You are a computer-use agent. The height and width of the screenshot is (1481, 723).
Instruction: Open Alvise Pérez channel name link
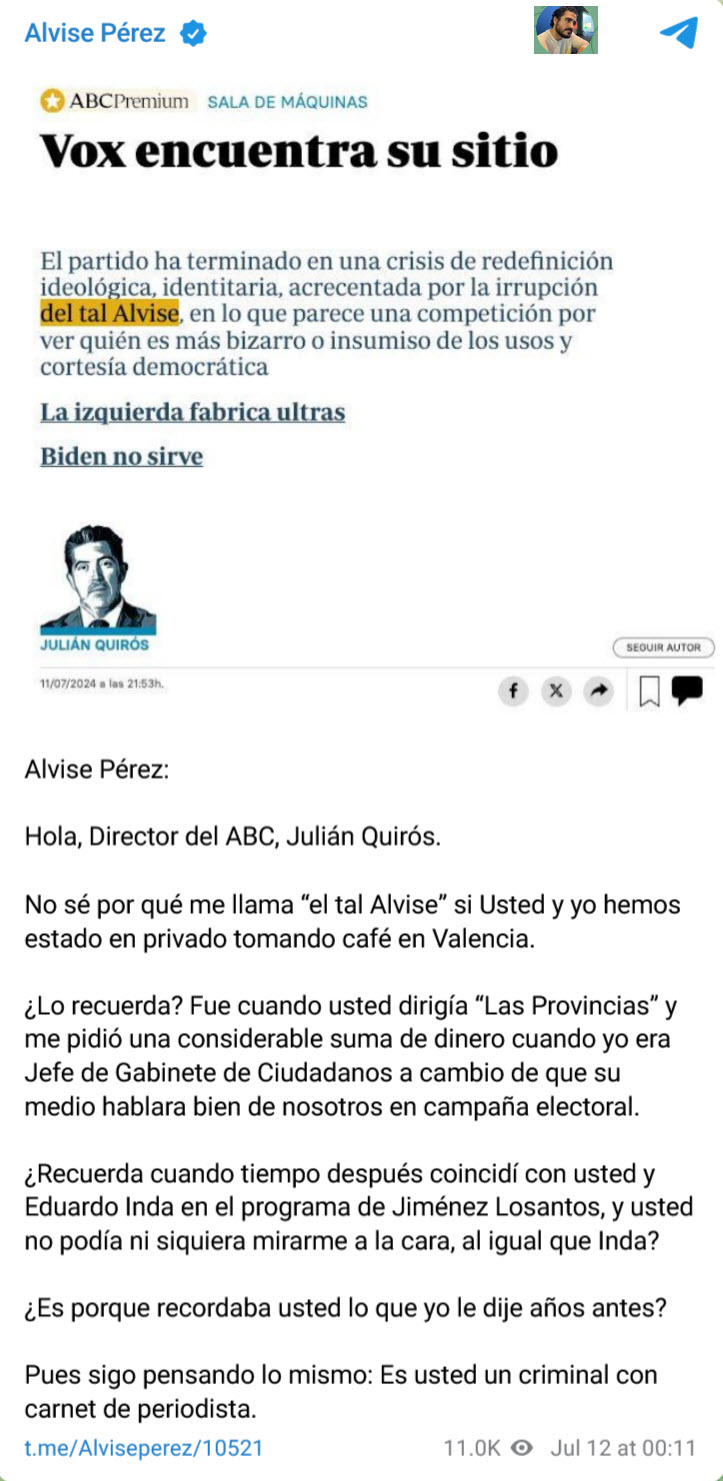tap(95, 33)
